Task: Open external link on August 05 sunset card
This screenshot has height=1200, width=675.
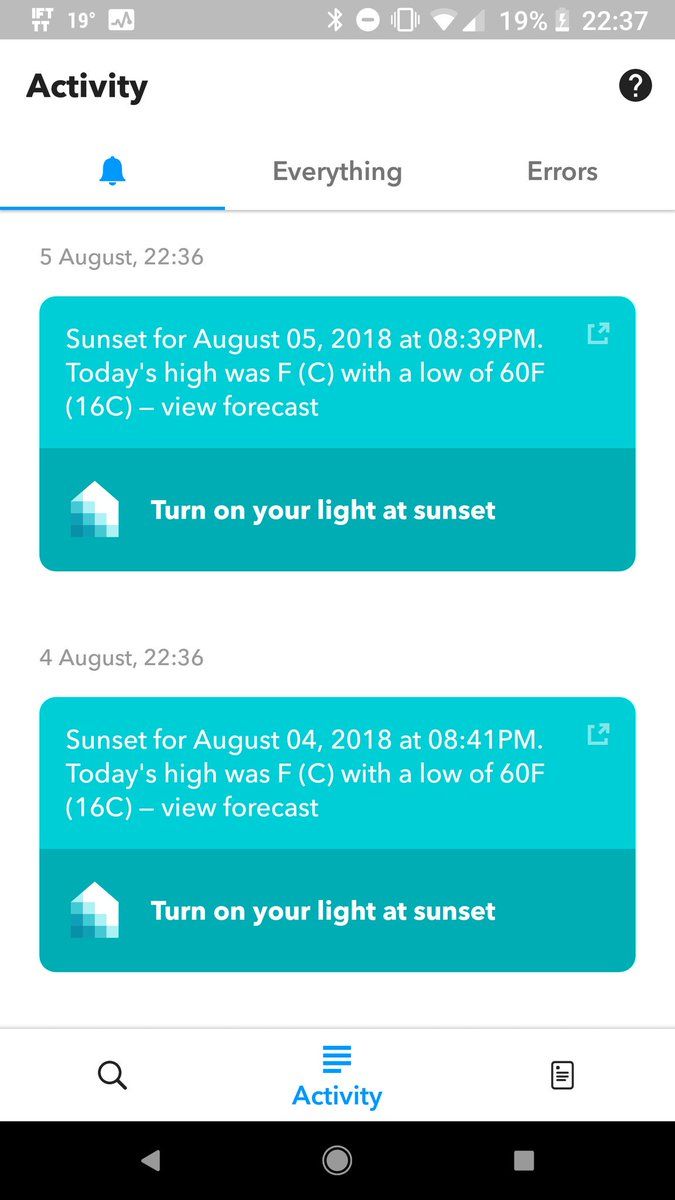Action: pyautogui.click(x=598, y=334)
